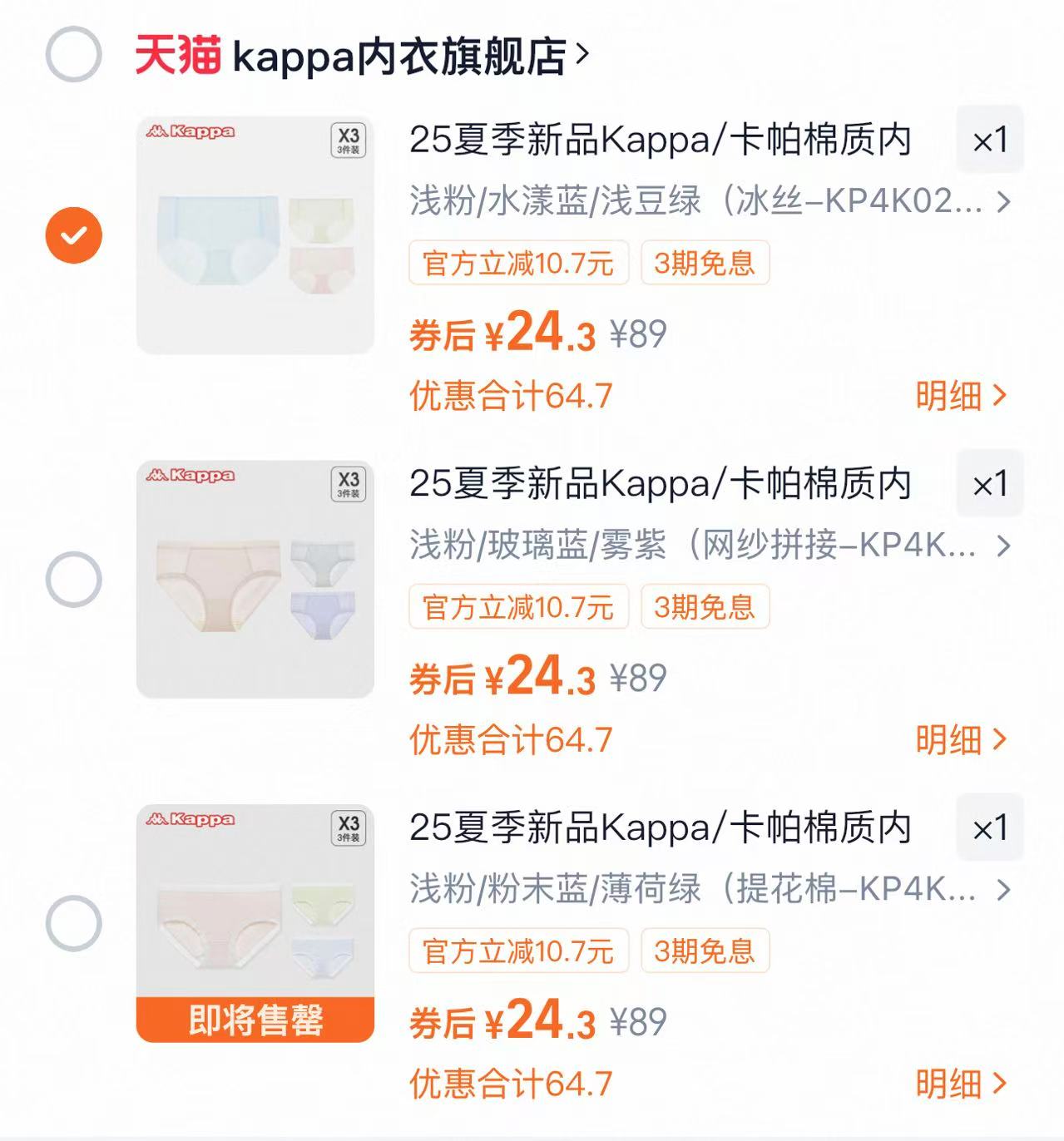Click the ×1 quantity badge on second item

point(990,485)
